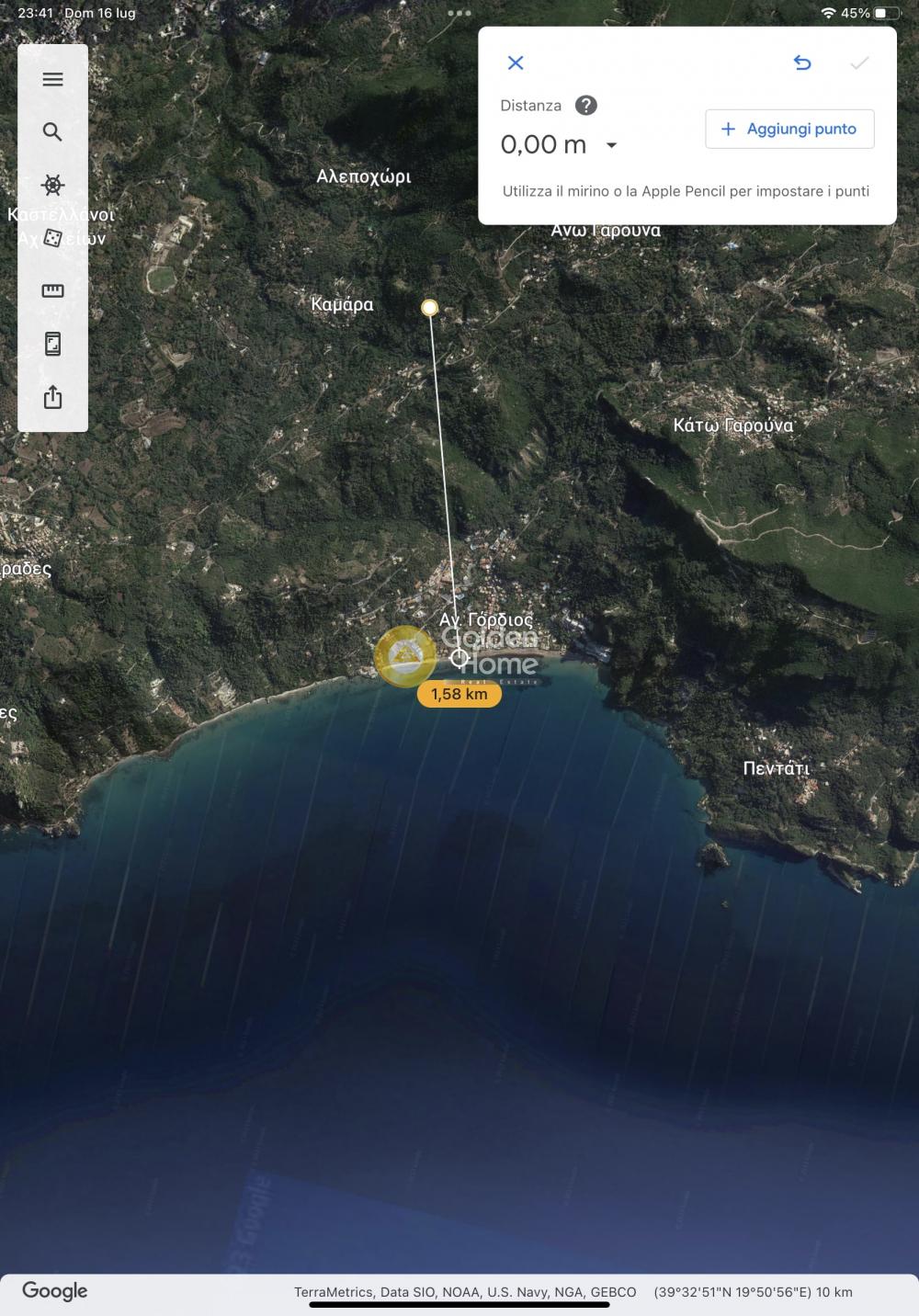Open the hamburger menu
The height and width of the screenshot is (1316, 919).
click(x=52, y=79)
